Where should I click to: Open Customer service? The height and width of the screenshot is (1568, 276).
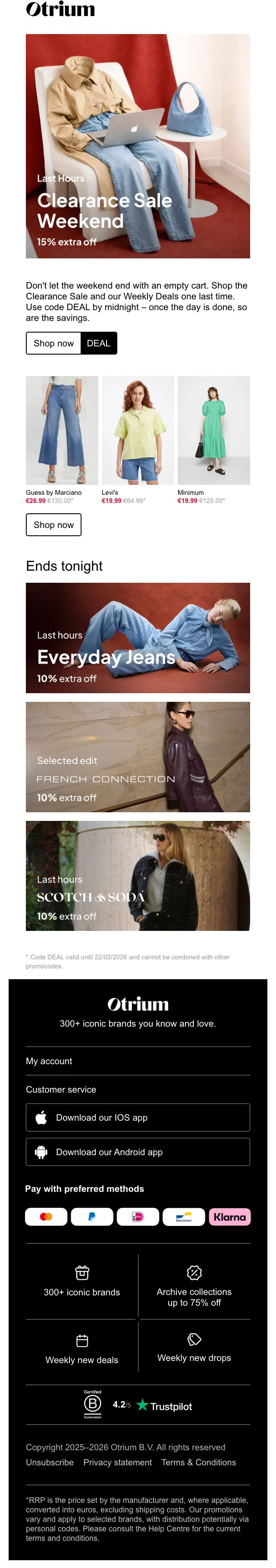click(x=61, y=1090)
